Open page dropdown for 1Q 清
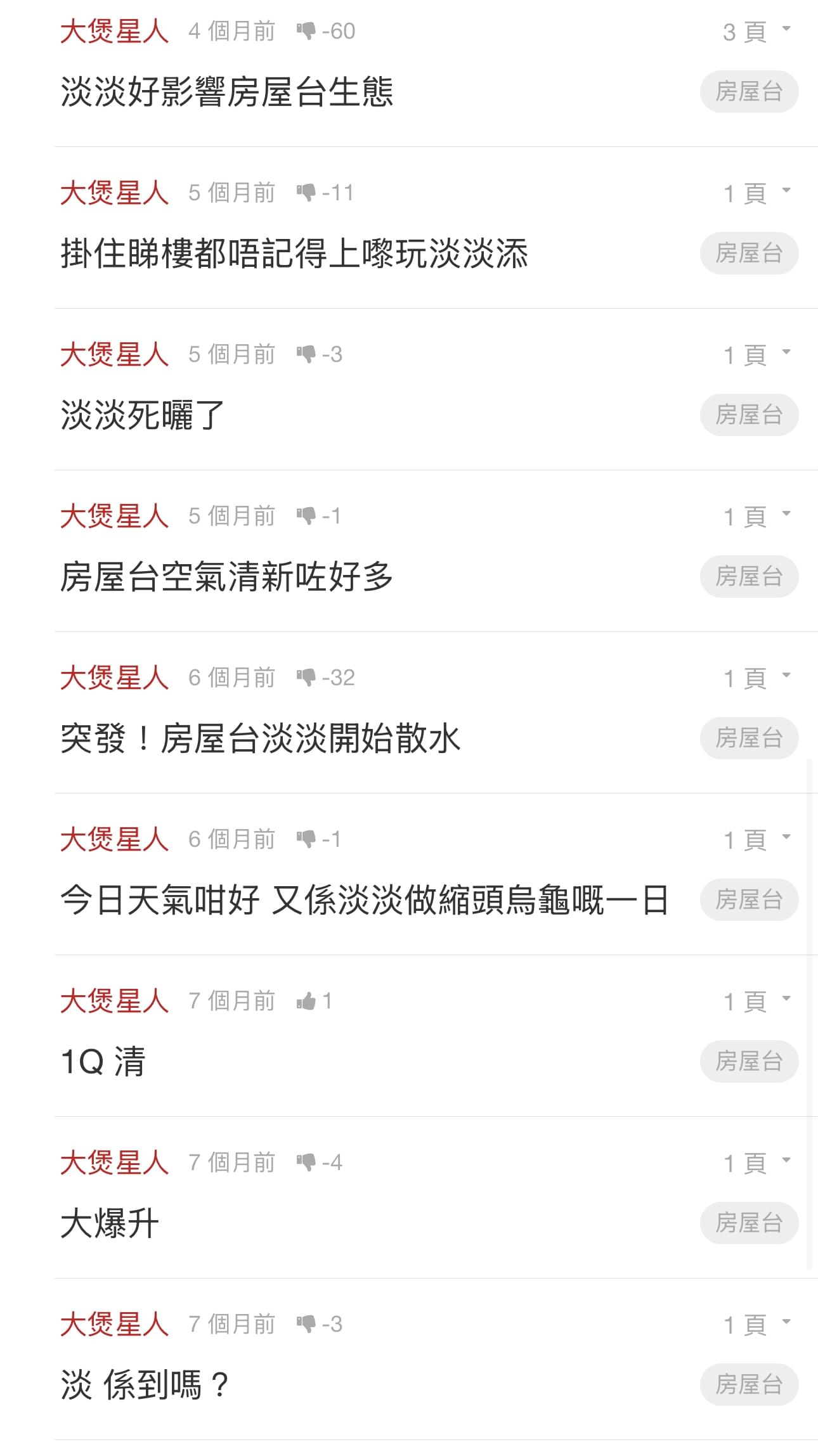This screenshot has height=1456, width=818. click(757, 1002)
